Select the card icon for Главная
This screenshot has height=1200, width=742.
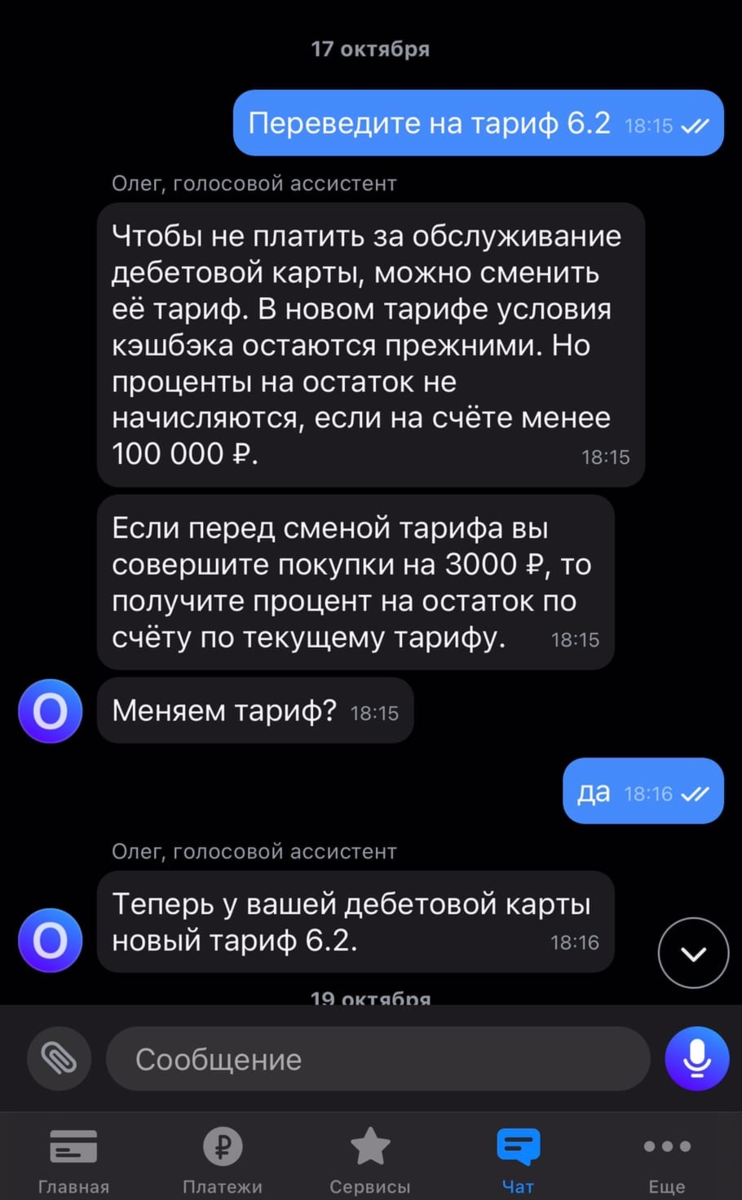coord(71,1146)
